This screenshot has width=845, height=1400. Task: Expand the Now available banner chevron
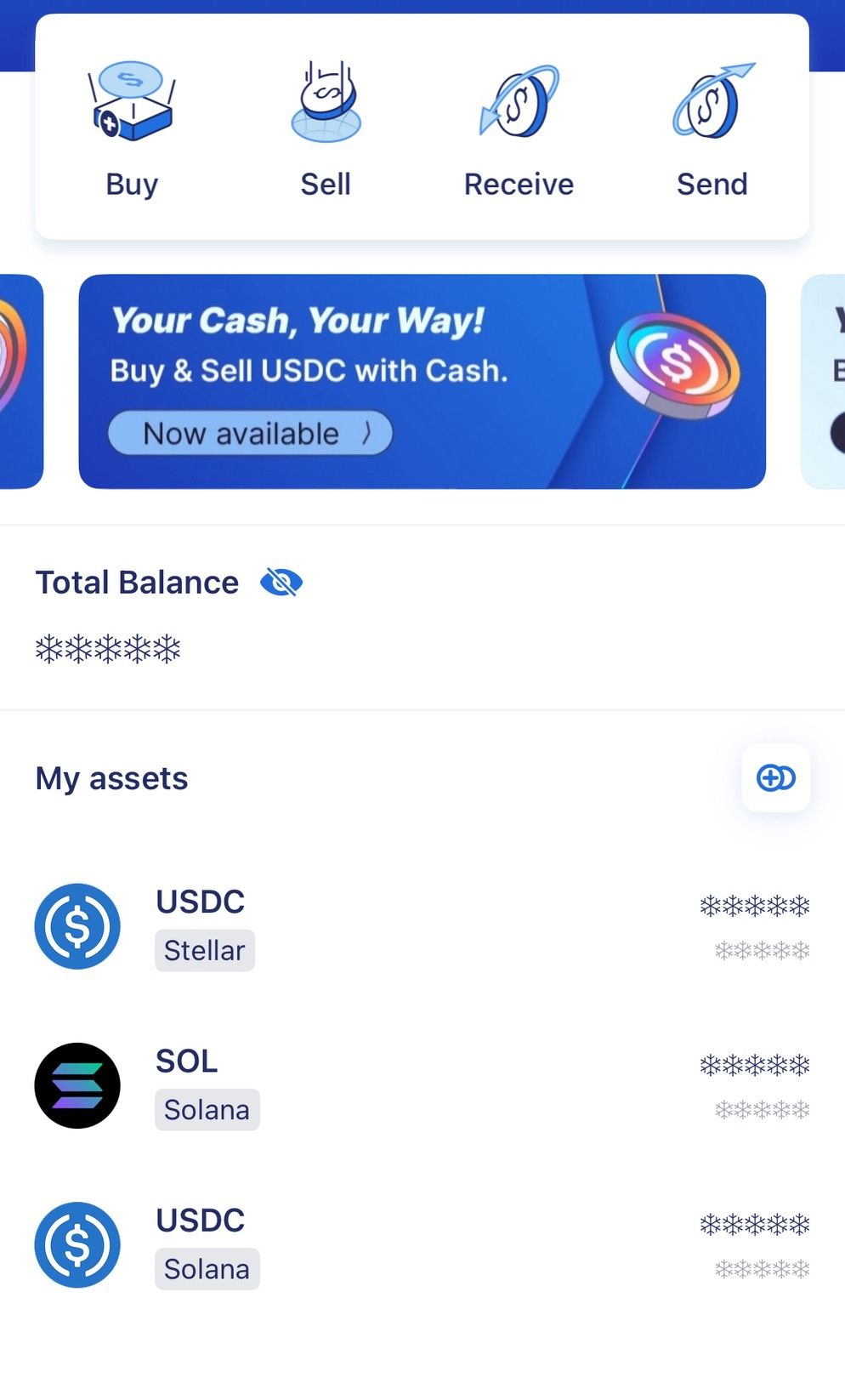pos(367,432)
